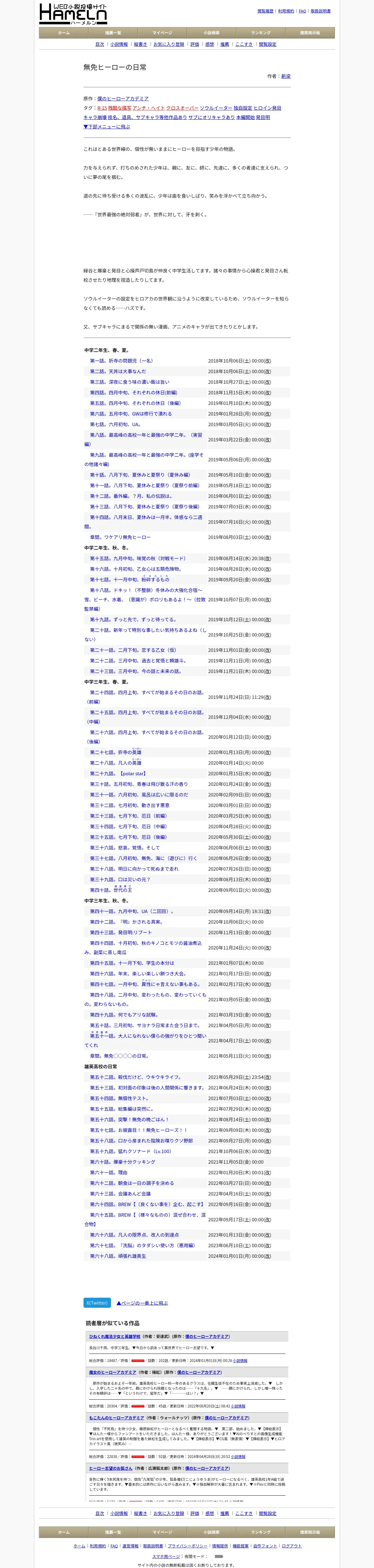Open similar work ひねくれ魔法少女と英雄学校
Image resolution: width=374 pixels, height=1568 pixels.
tap(114, 1336)
